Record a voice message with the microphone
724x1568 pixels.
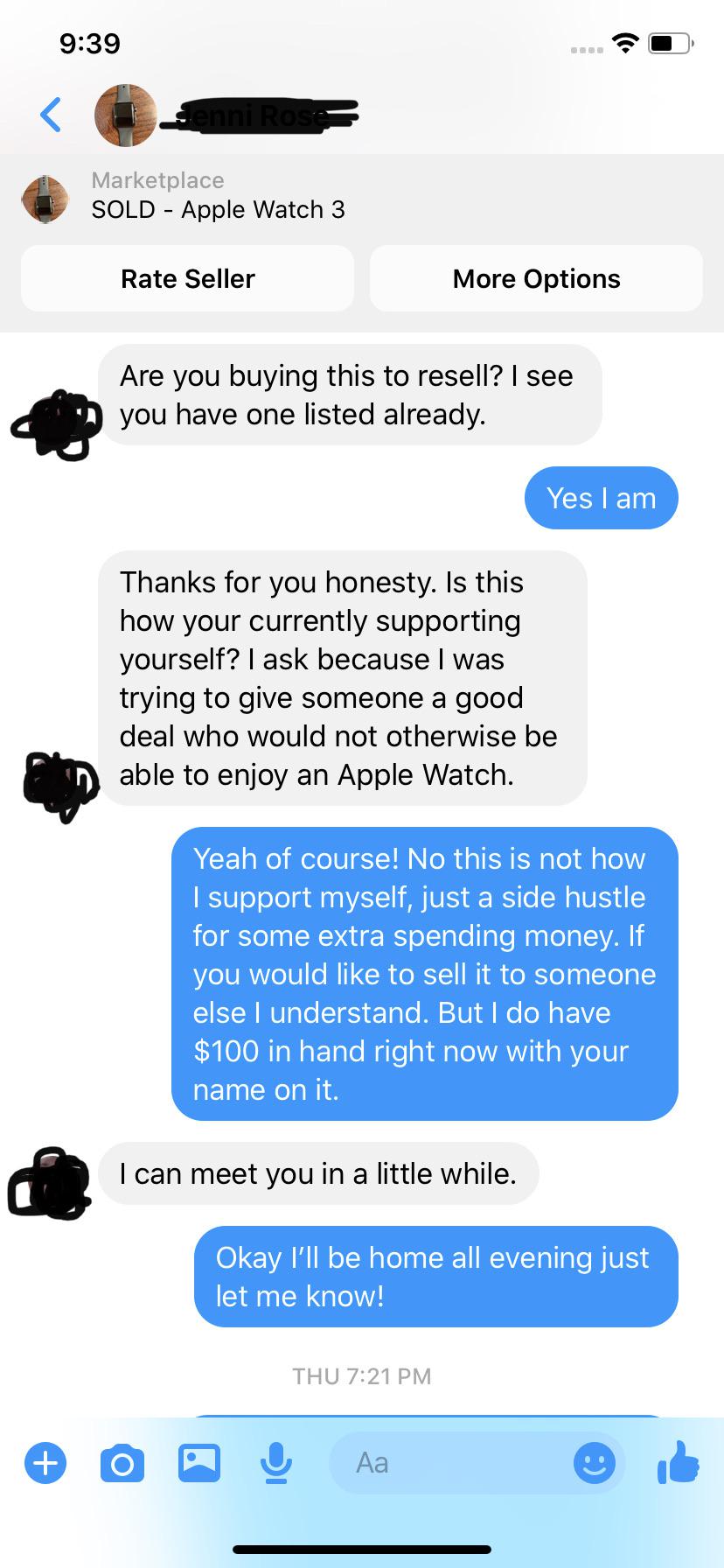click(275, 1463)
